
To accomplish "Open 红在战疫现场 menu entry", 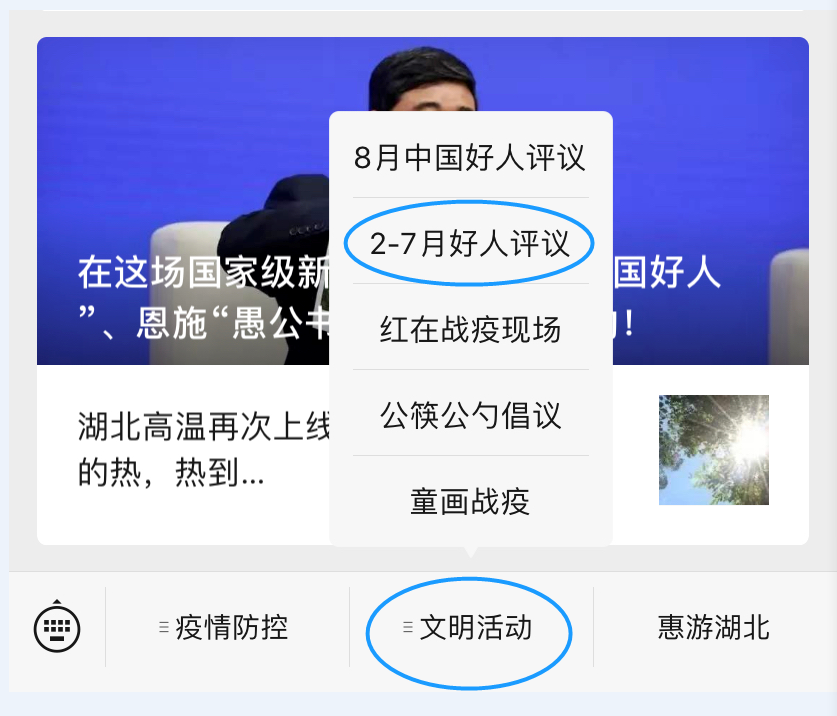I will point(470,328).
